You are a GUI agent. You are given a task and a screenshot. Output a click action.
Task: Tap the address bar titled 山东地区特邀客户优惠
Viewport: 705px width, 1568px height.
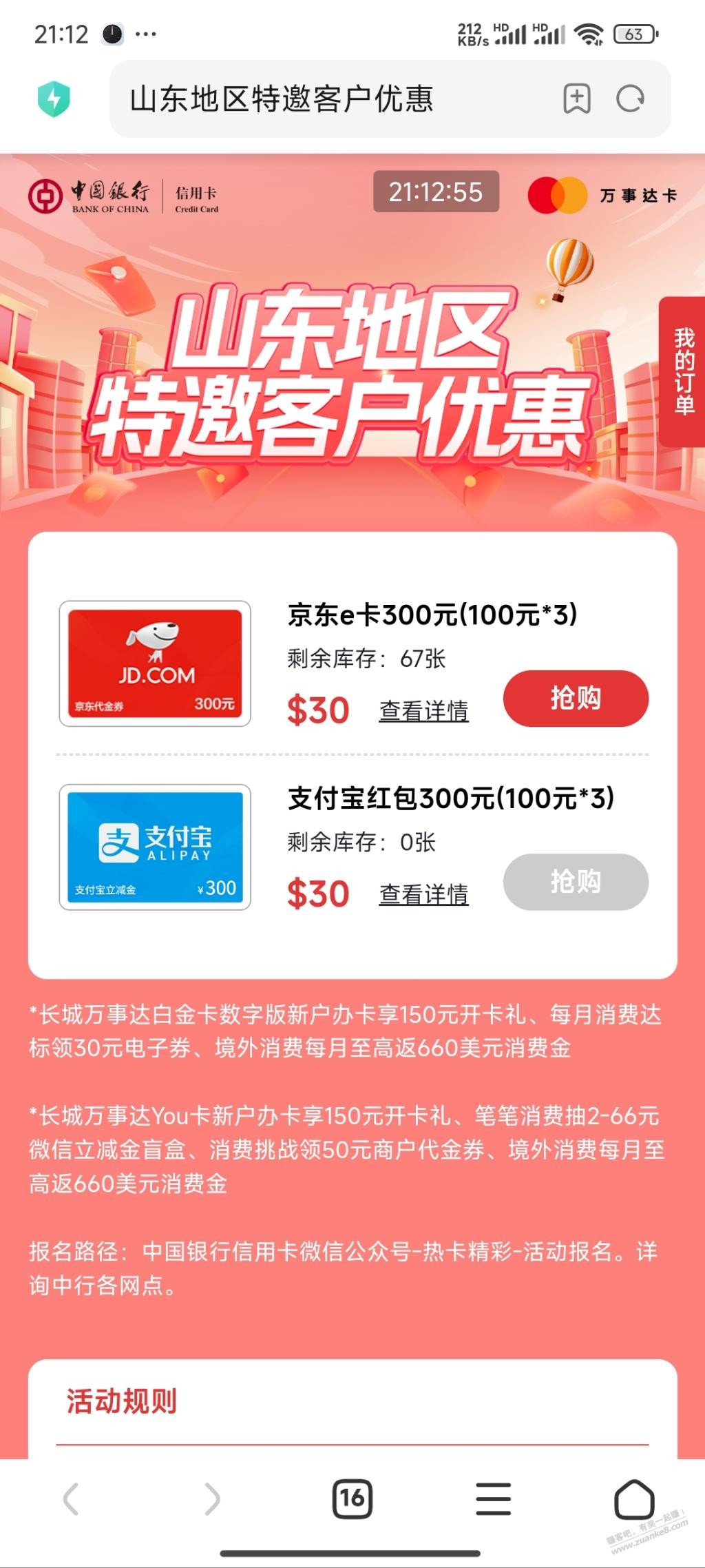point(330,99)
